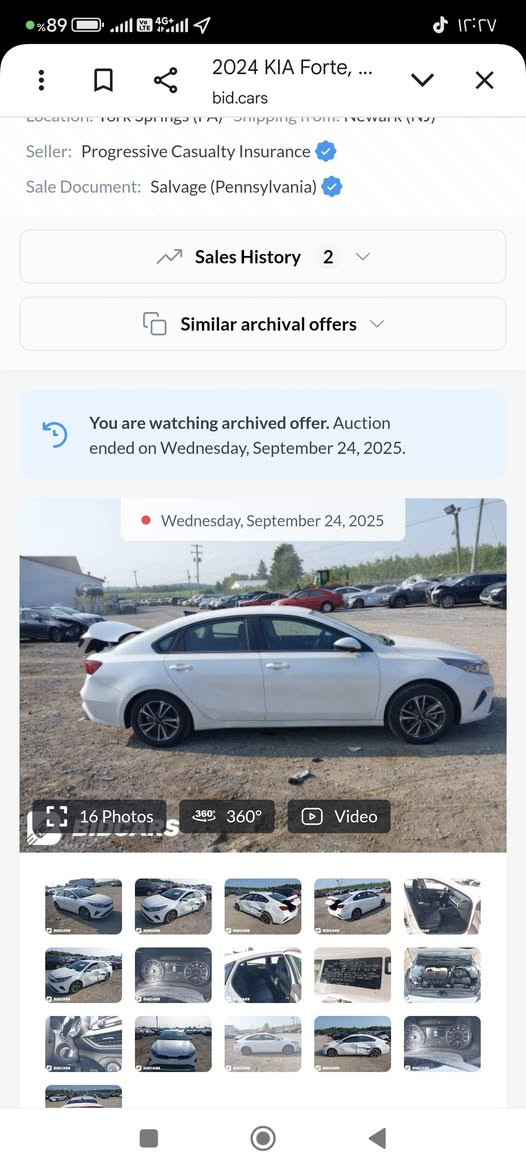526x1169 pixels.
Task: Open the 16 Photos gallery
Action: pyautogui.click(x=99, y=816)
